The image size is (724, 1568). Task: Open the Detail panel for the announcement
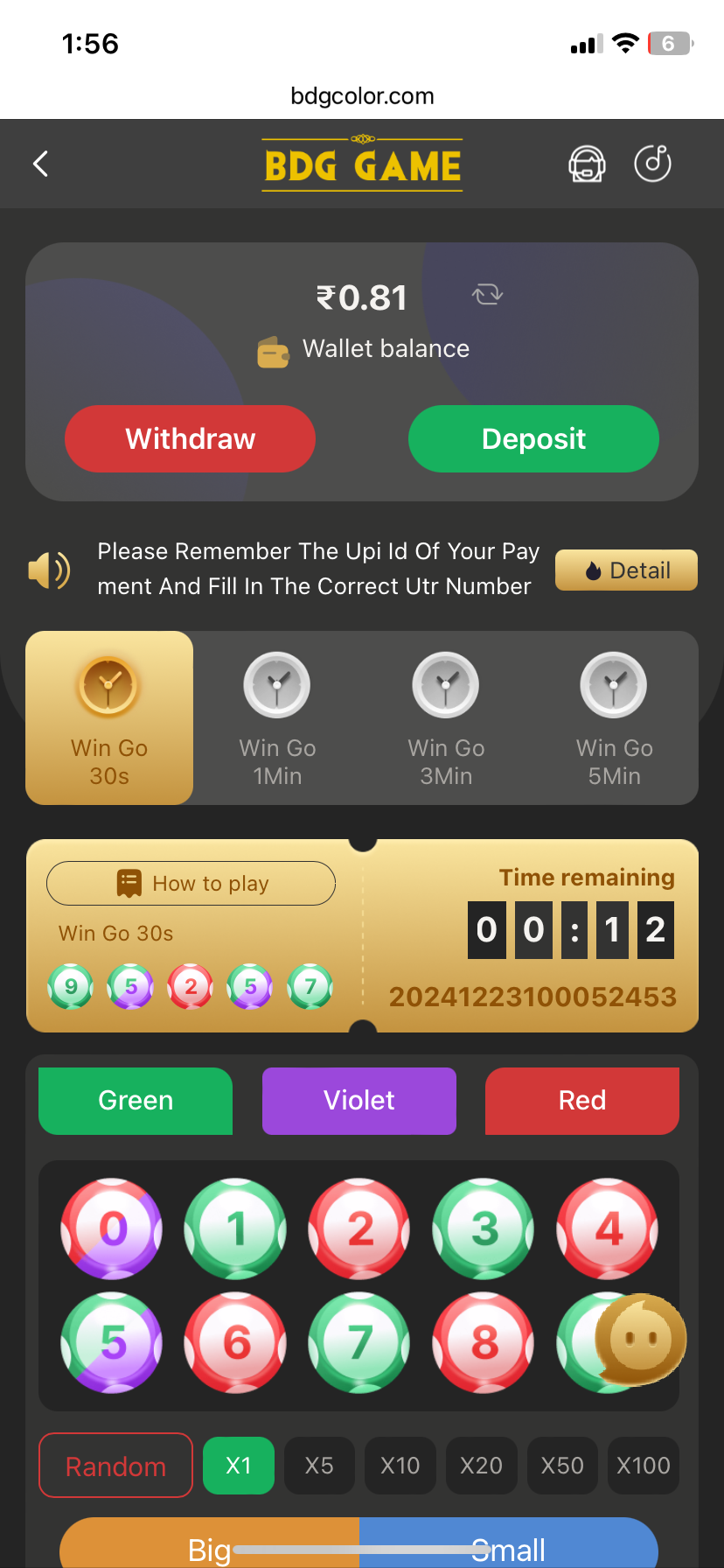(x=626, y=570)
